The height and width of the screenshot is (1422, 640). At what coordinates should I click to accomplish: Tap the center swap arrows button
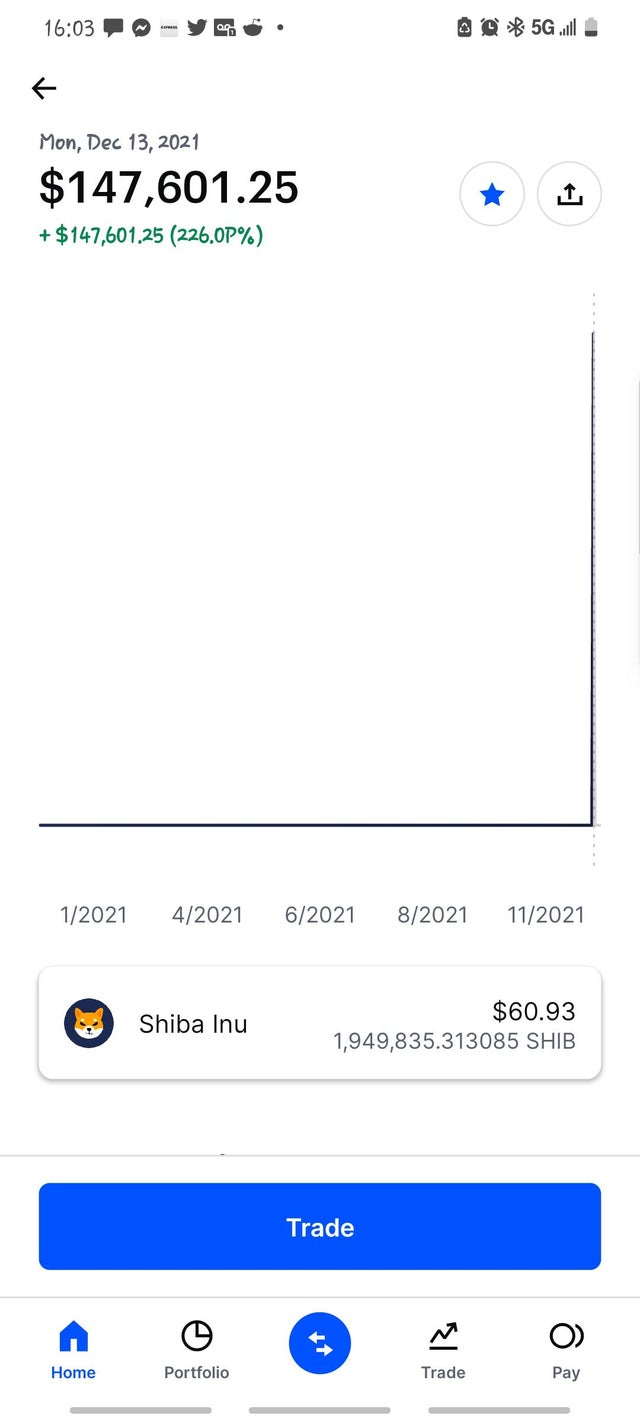[320, 1344]
